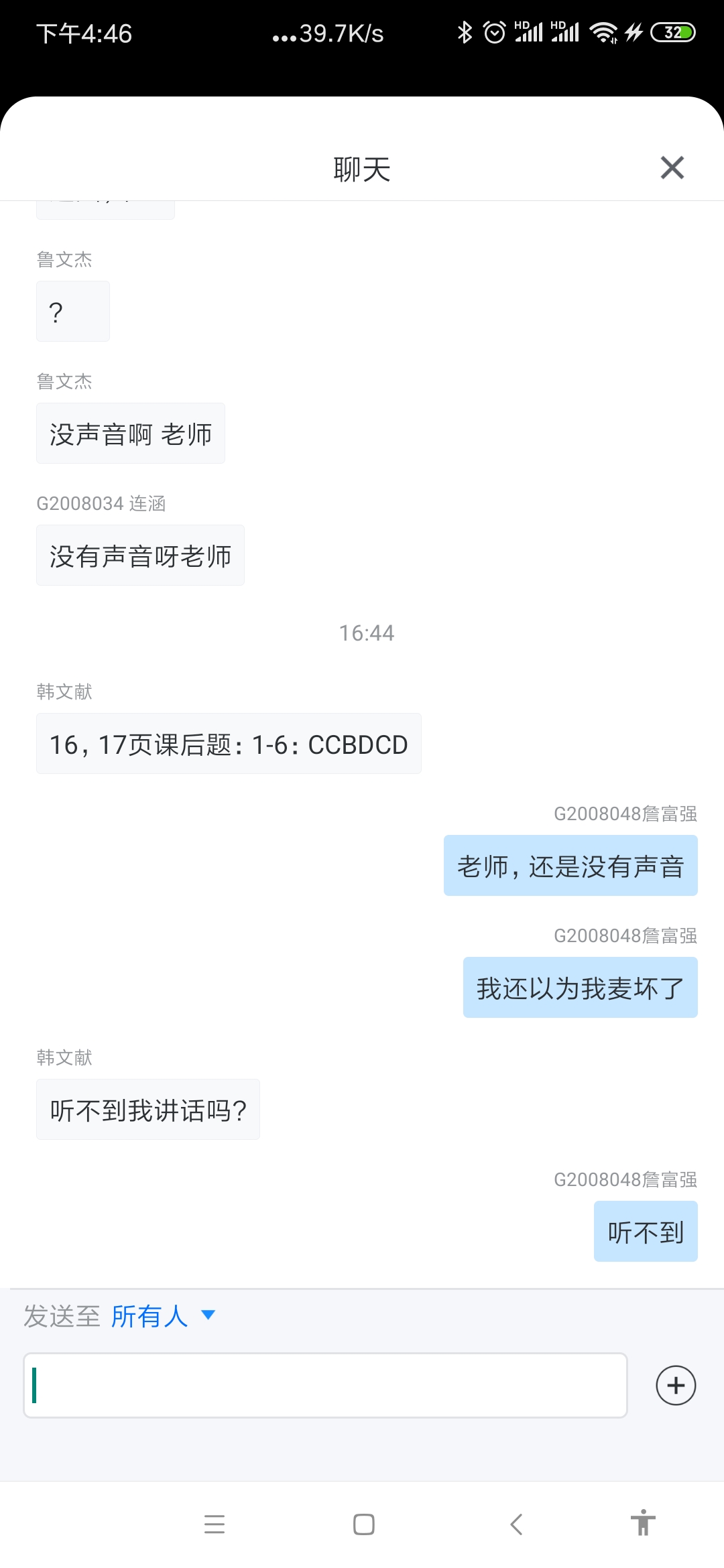Open the 发送至 所有人 recipient dropdown
This screenshot has width=724, height=1568.
click(163, 1316)
